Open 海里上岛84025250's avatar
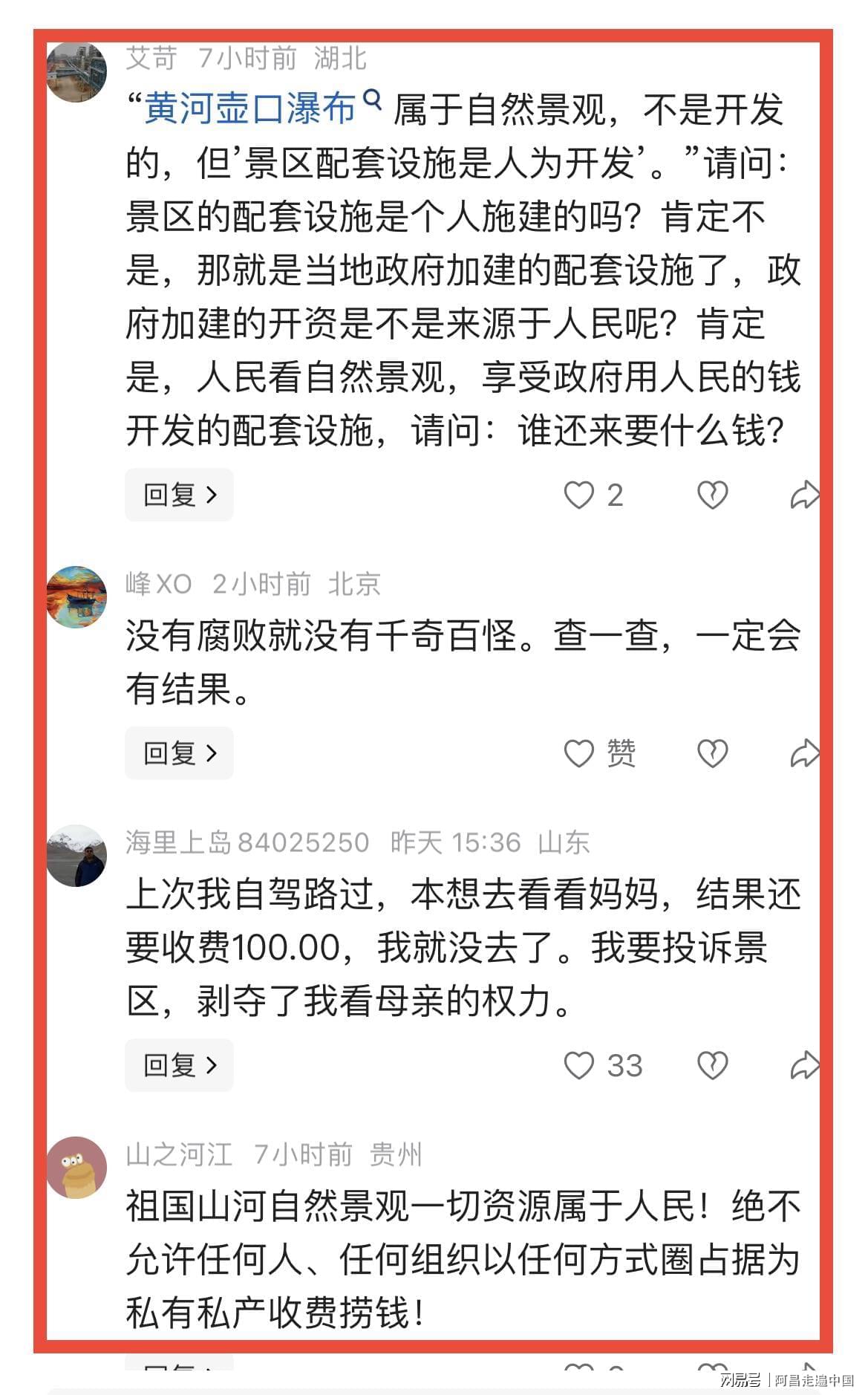The image size is (868, 1395). 76,855
